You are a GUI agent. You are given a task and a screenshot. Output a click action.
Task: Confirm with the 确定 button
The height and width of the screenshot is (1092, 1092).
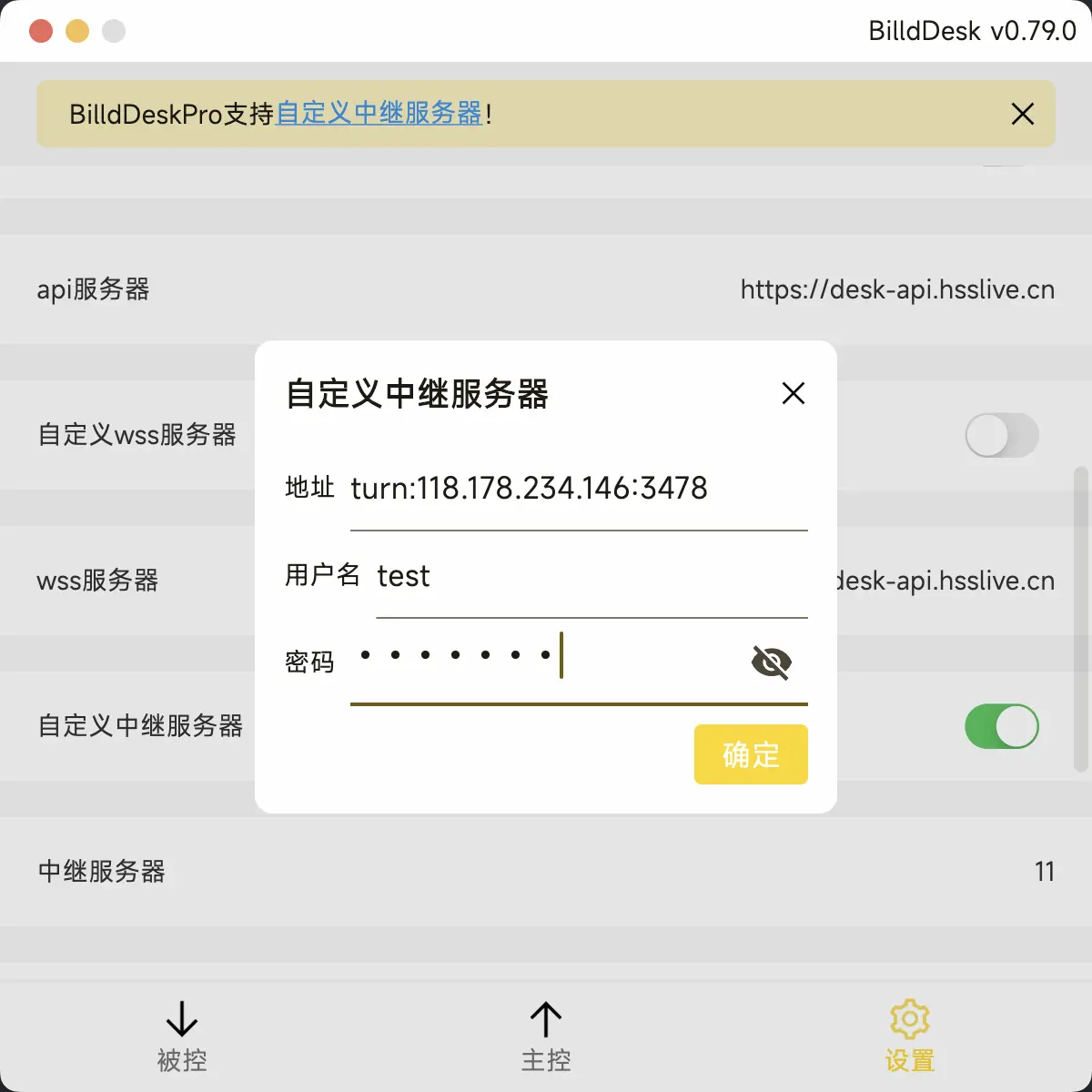point(751,754)
